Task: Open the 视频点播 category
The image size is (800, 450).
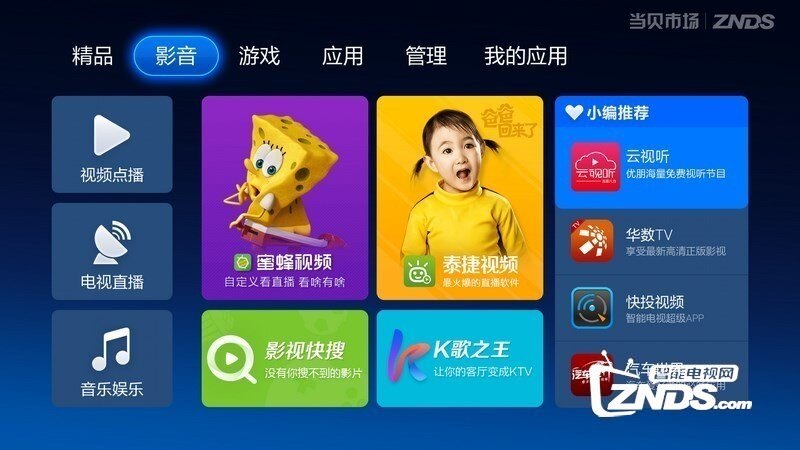Action: pyautogui.click(x=112, y=145)
